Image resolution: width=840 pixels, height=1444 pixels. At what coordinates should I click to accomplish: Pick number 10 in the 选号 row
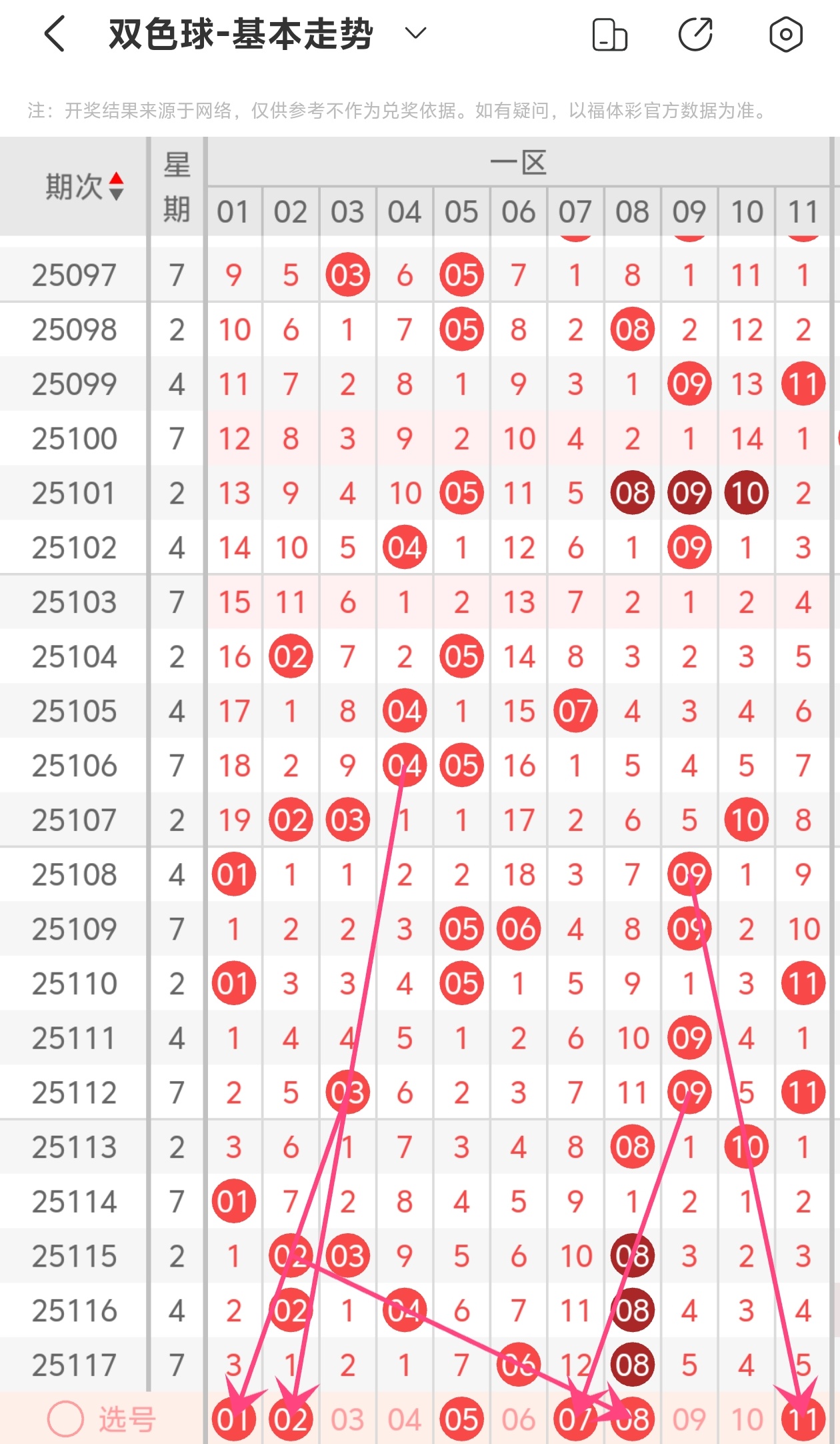[747, 1419]
